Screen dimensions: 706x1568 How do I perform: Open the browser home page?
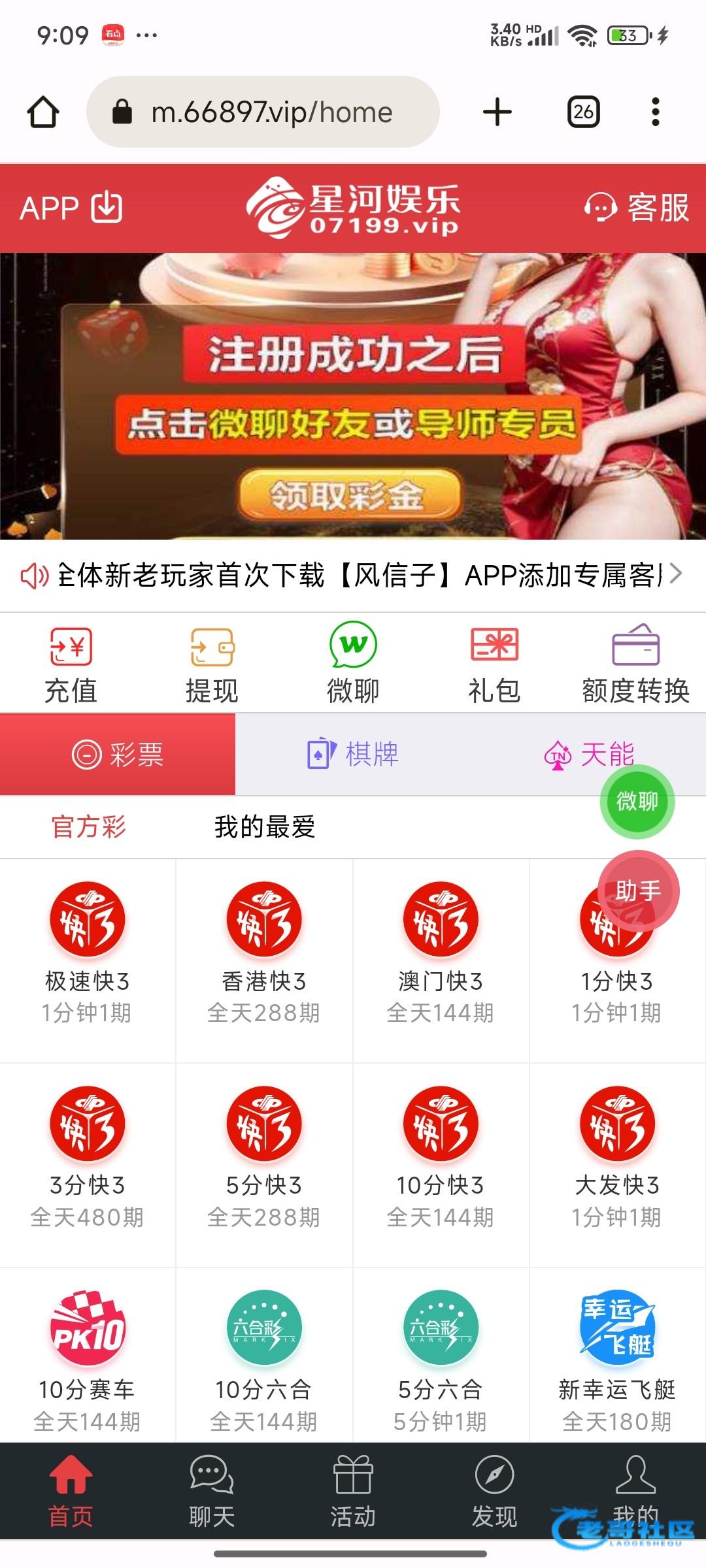click(x=43, y=112)
